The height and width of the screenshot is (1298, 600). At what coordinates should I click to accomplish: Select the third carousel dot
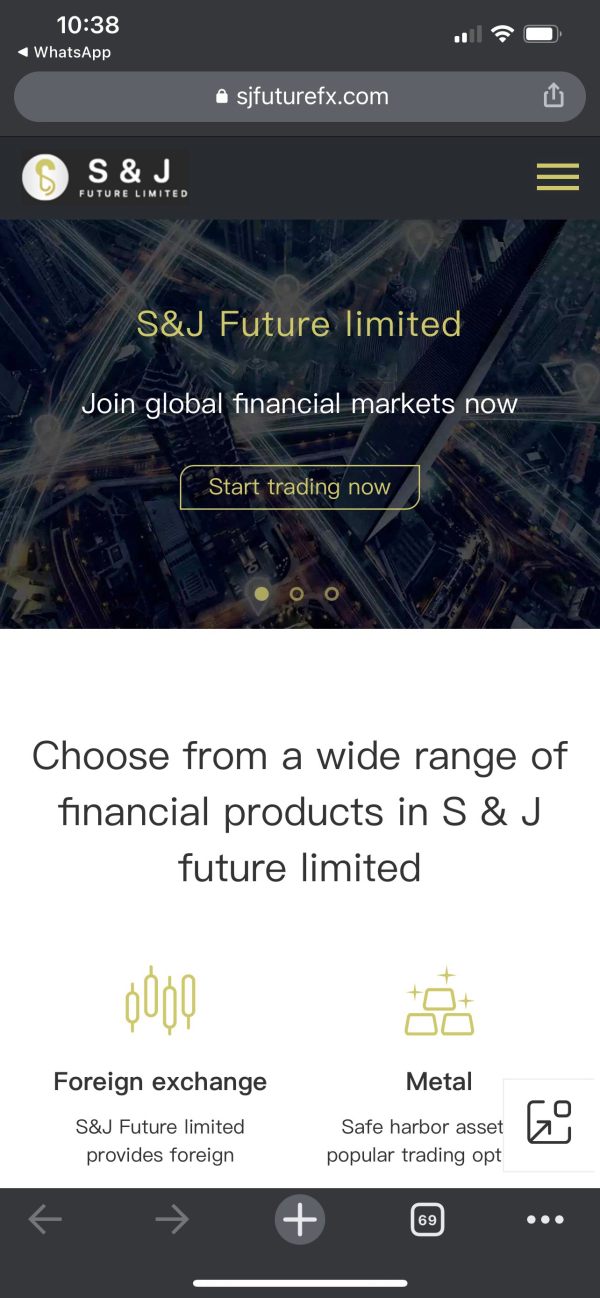pos(332,593)
